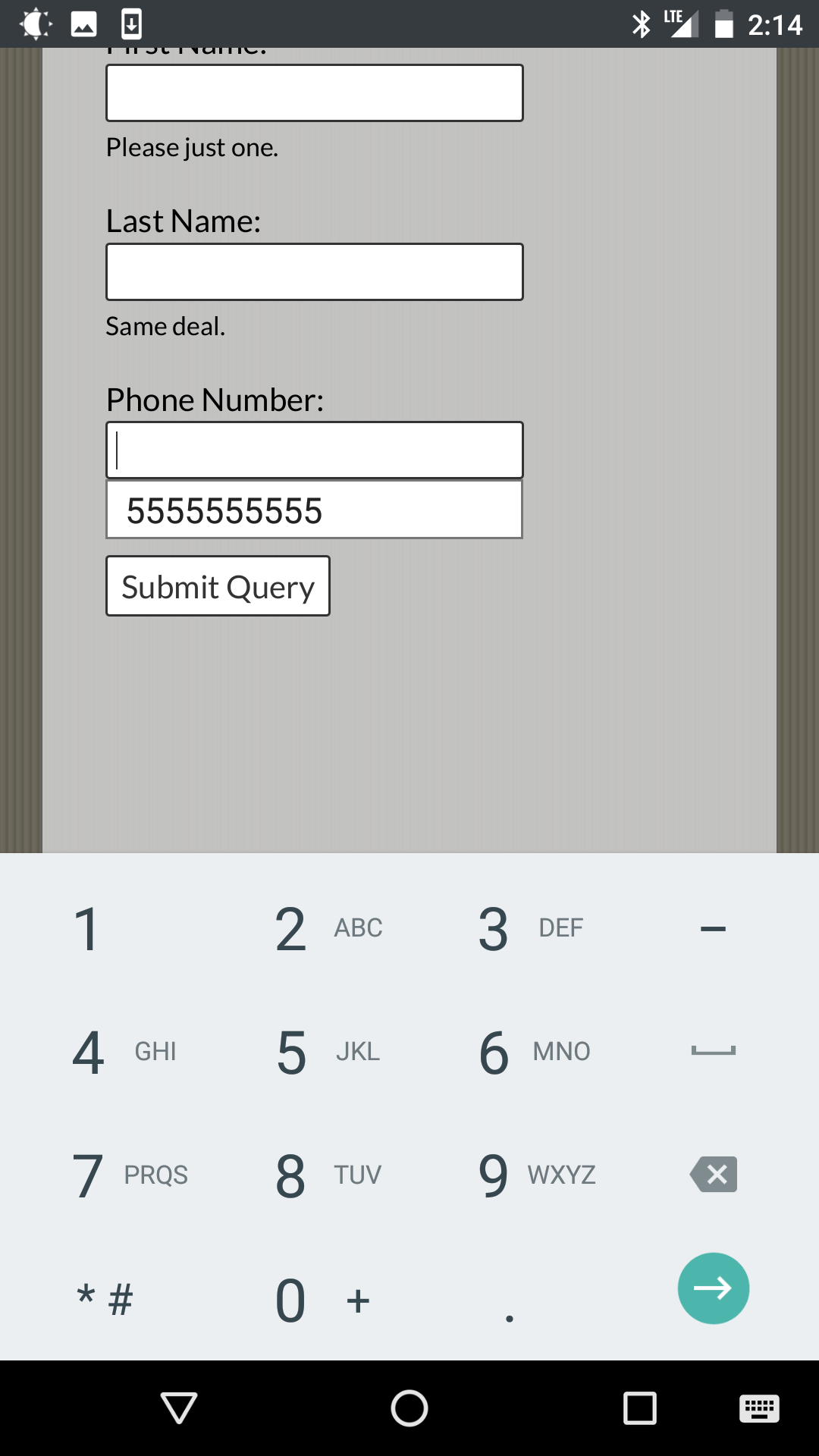This screenshot has height=1456, width=819.
Task: Tap the Phone Number input field
Action: click(315, 450)
